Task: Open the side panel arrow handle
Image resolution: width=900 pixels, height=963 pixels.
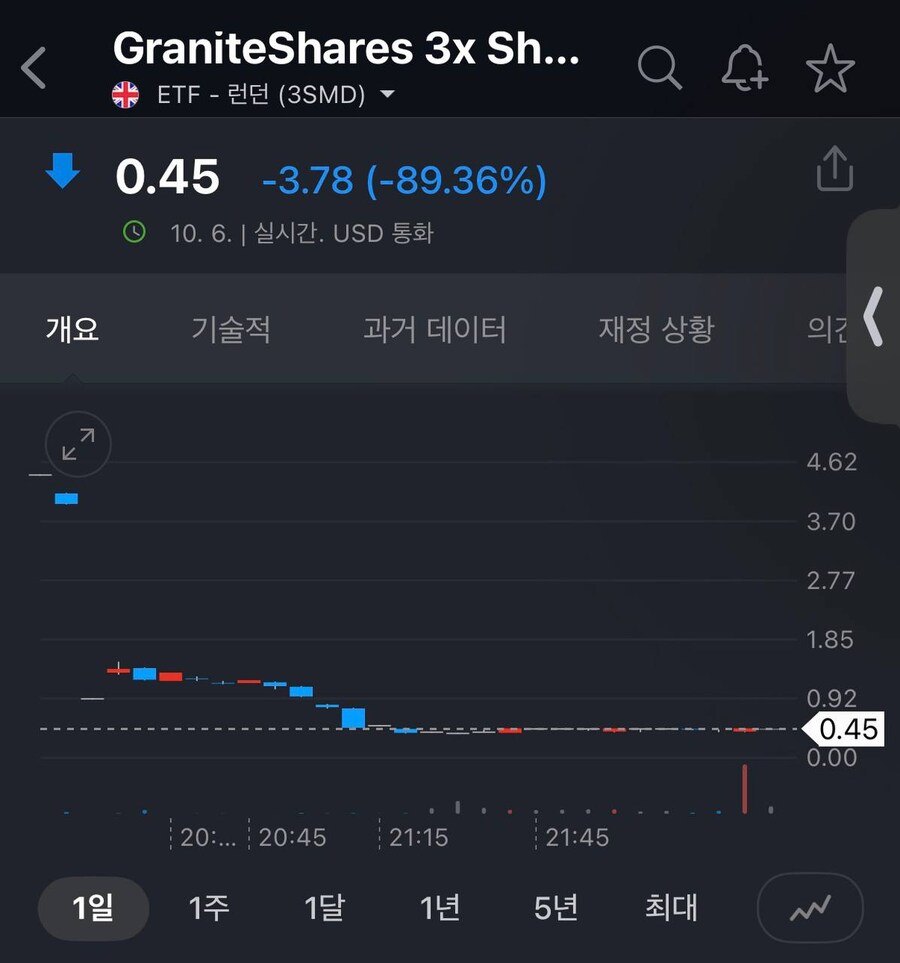Action: (x=873, y=316)
